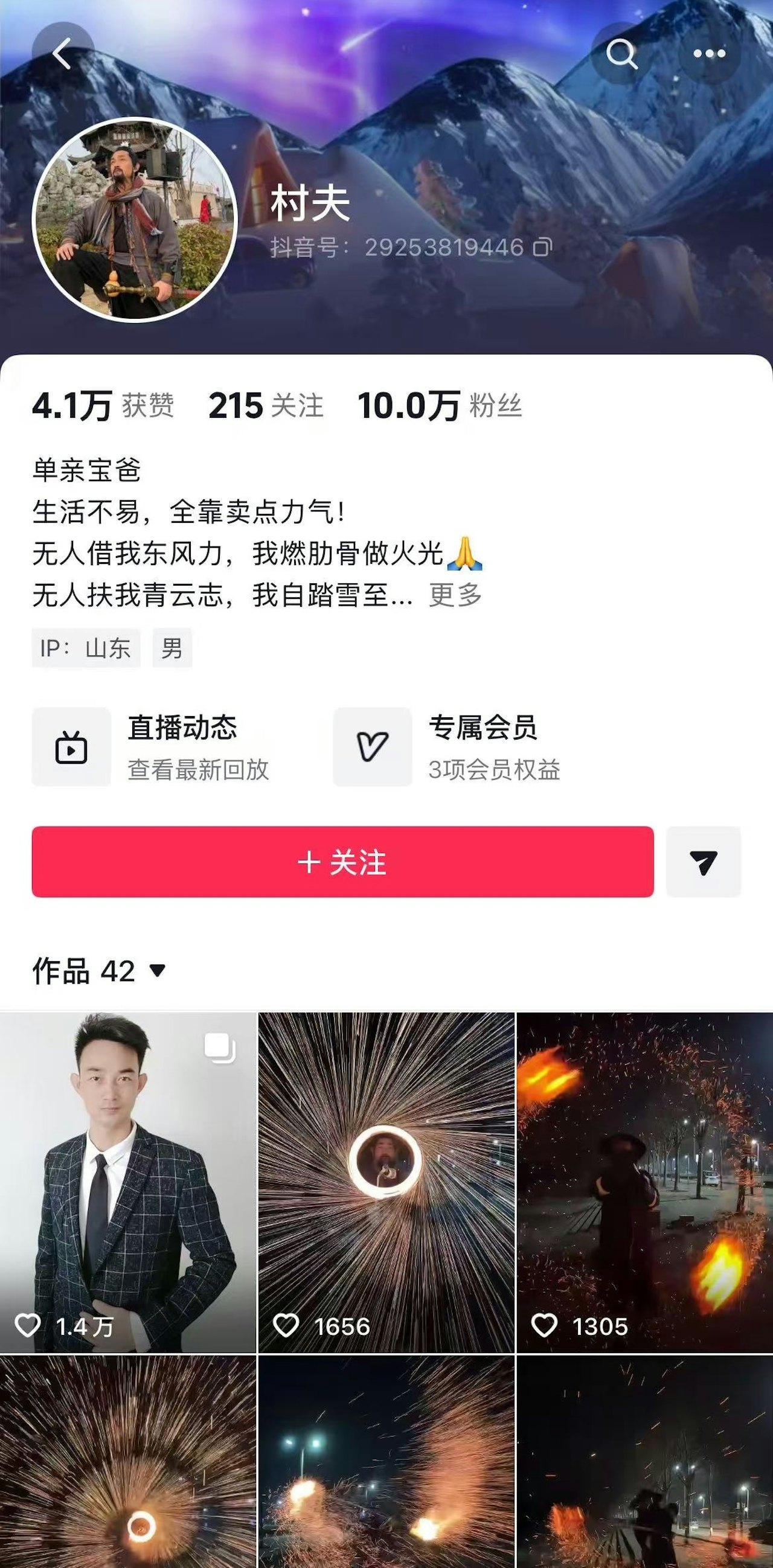
Task: Open the post with 1.4万 likes
Action: tap(128, 1181)
